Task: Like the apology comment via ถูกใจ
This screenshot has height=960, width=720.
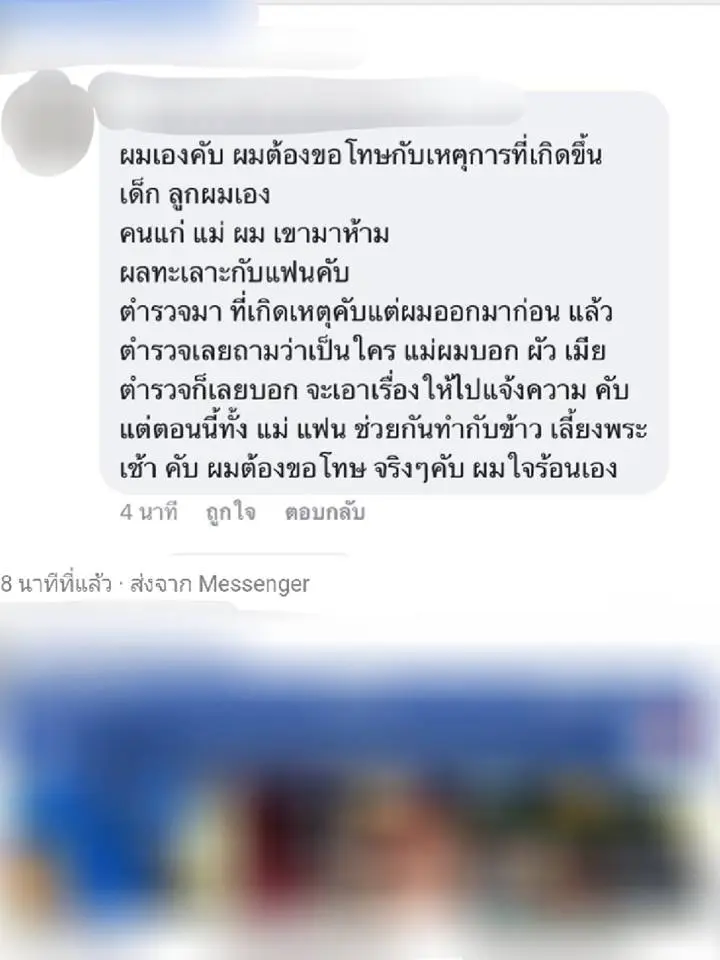Action: click(x=230, y=513)
